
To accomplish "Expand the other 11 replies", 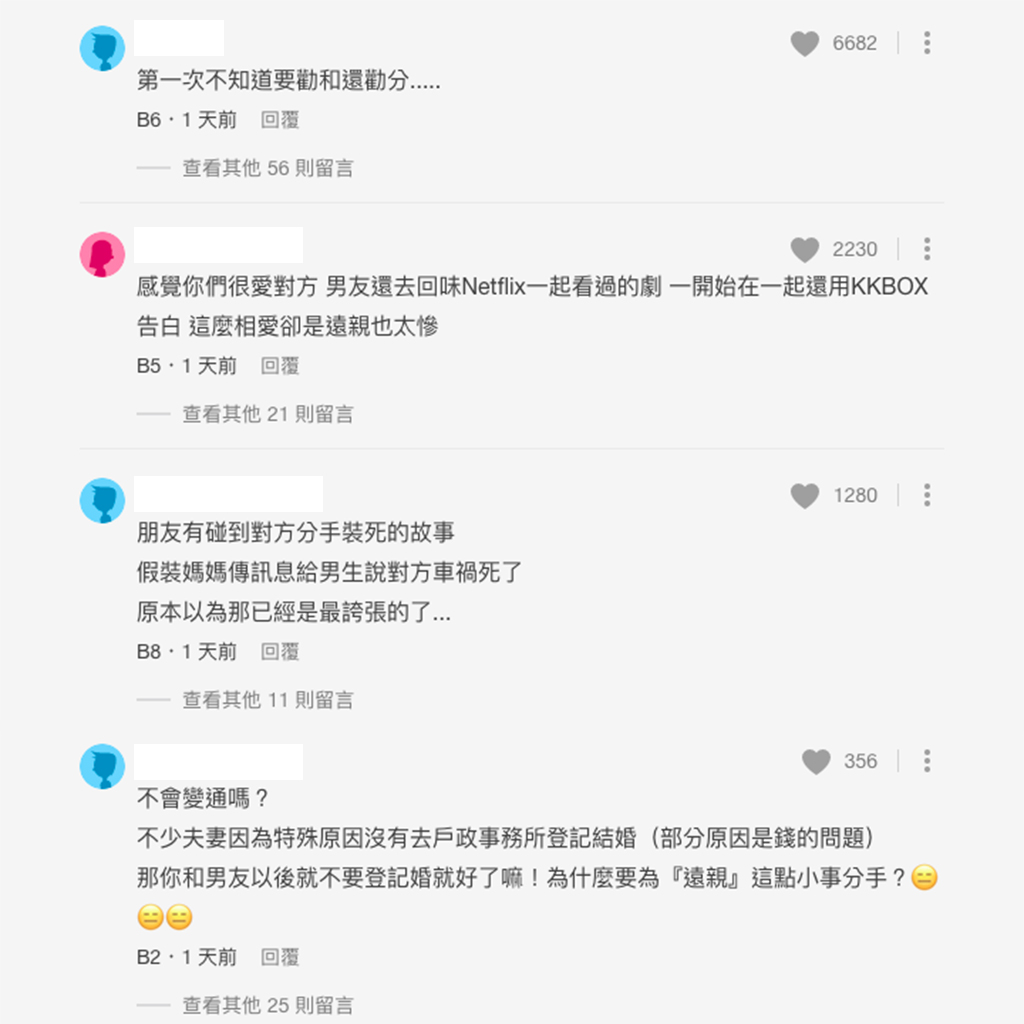I will [x=267, y=700].
